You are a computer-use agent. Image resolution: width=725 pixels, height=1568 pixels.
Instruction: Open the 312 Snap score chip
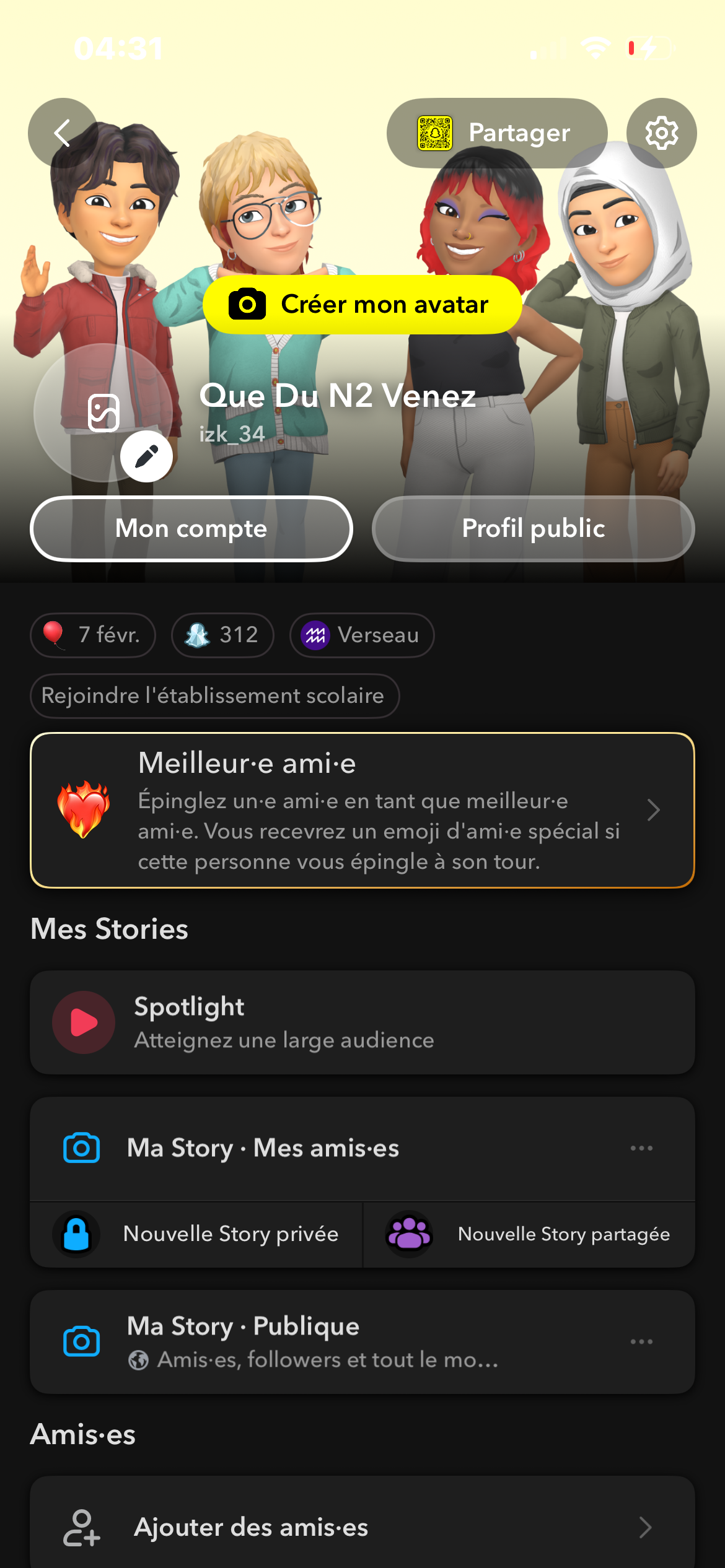[x=222, y=635]
